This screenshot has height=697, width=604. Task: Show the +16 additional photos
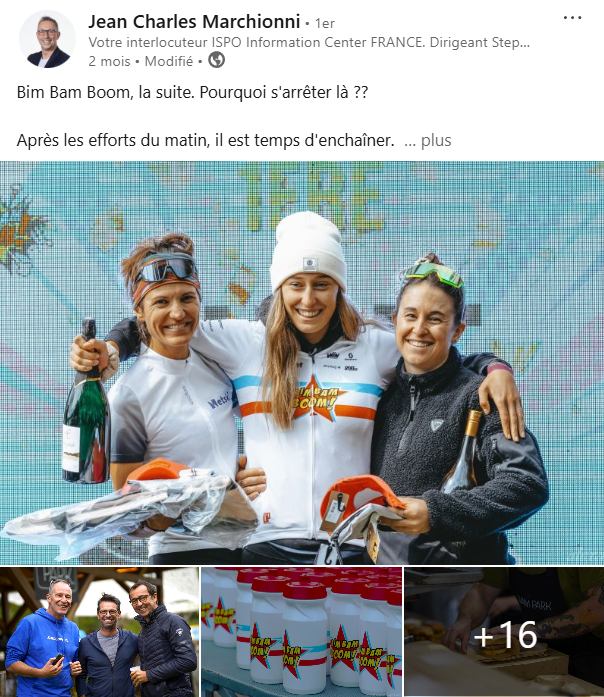pos(504,632)
